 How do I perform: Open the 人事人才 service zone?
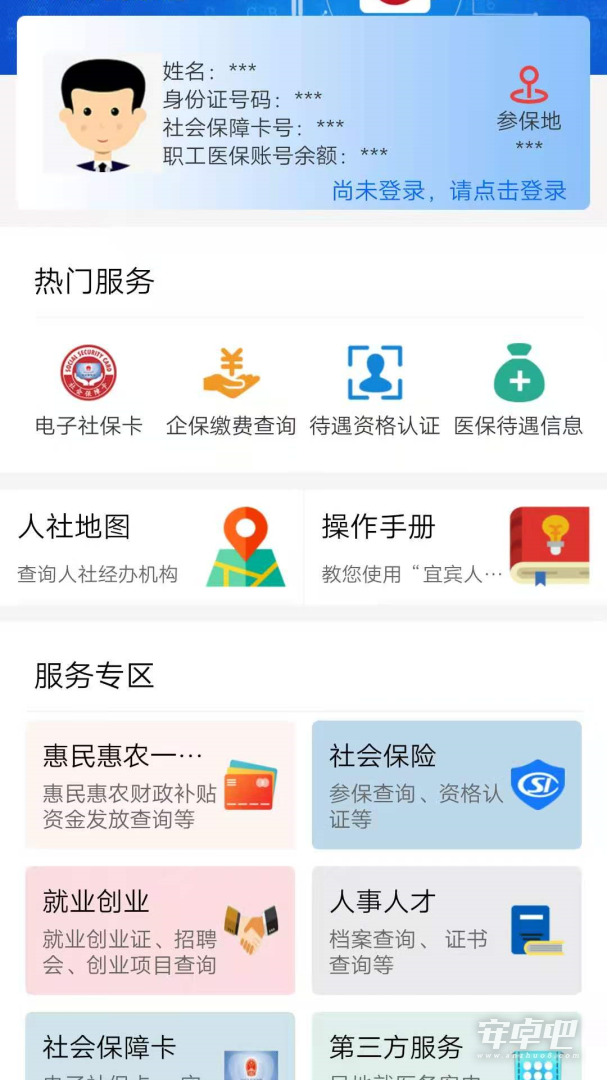[x=446, y=930]
